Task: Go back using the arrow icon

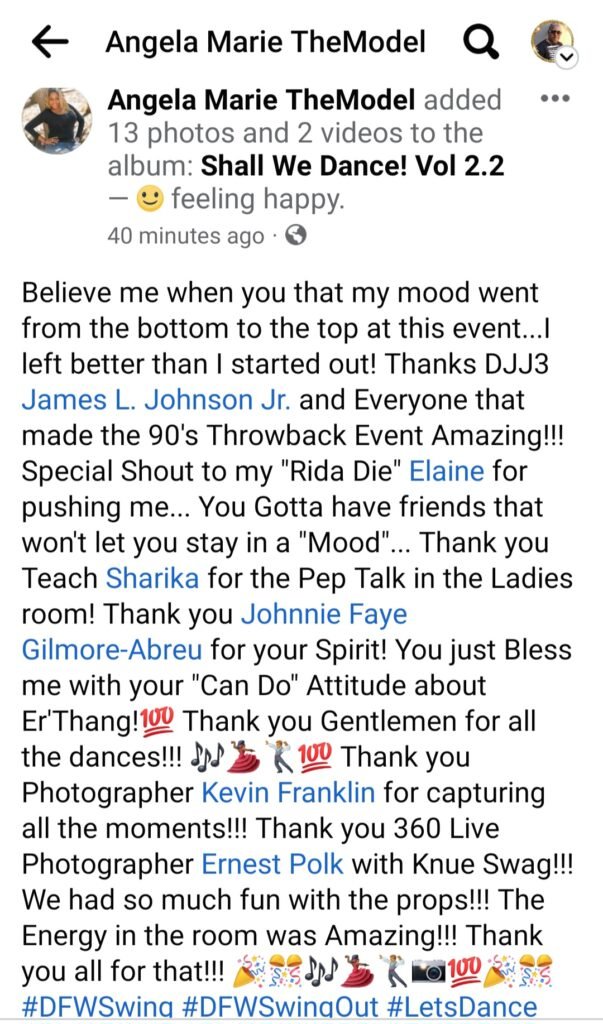Action: 50,42
